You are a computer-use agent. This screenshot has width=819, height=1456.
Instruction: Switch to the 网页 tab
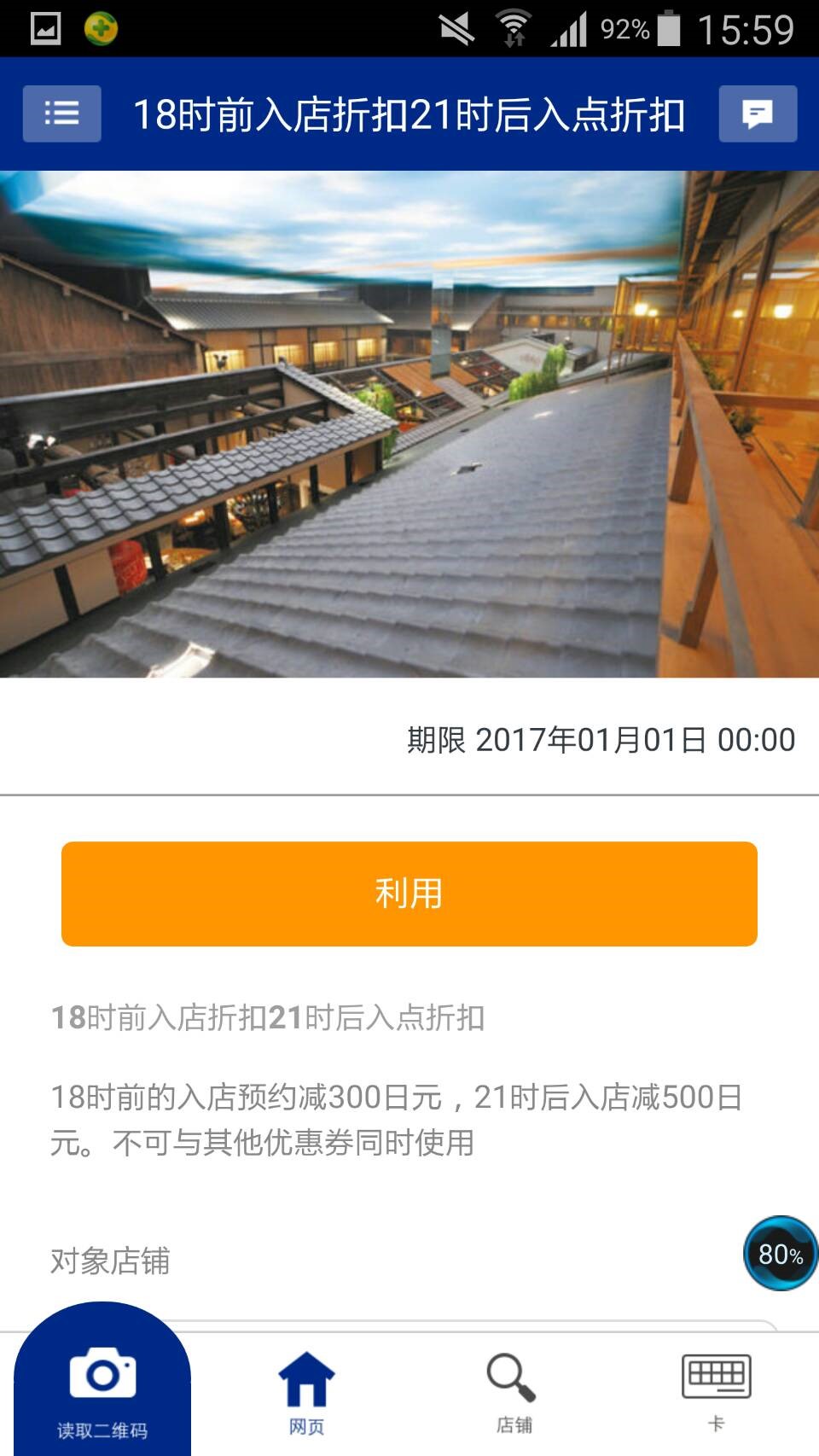(x=306, y=1393)
